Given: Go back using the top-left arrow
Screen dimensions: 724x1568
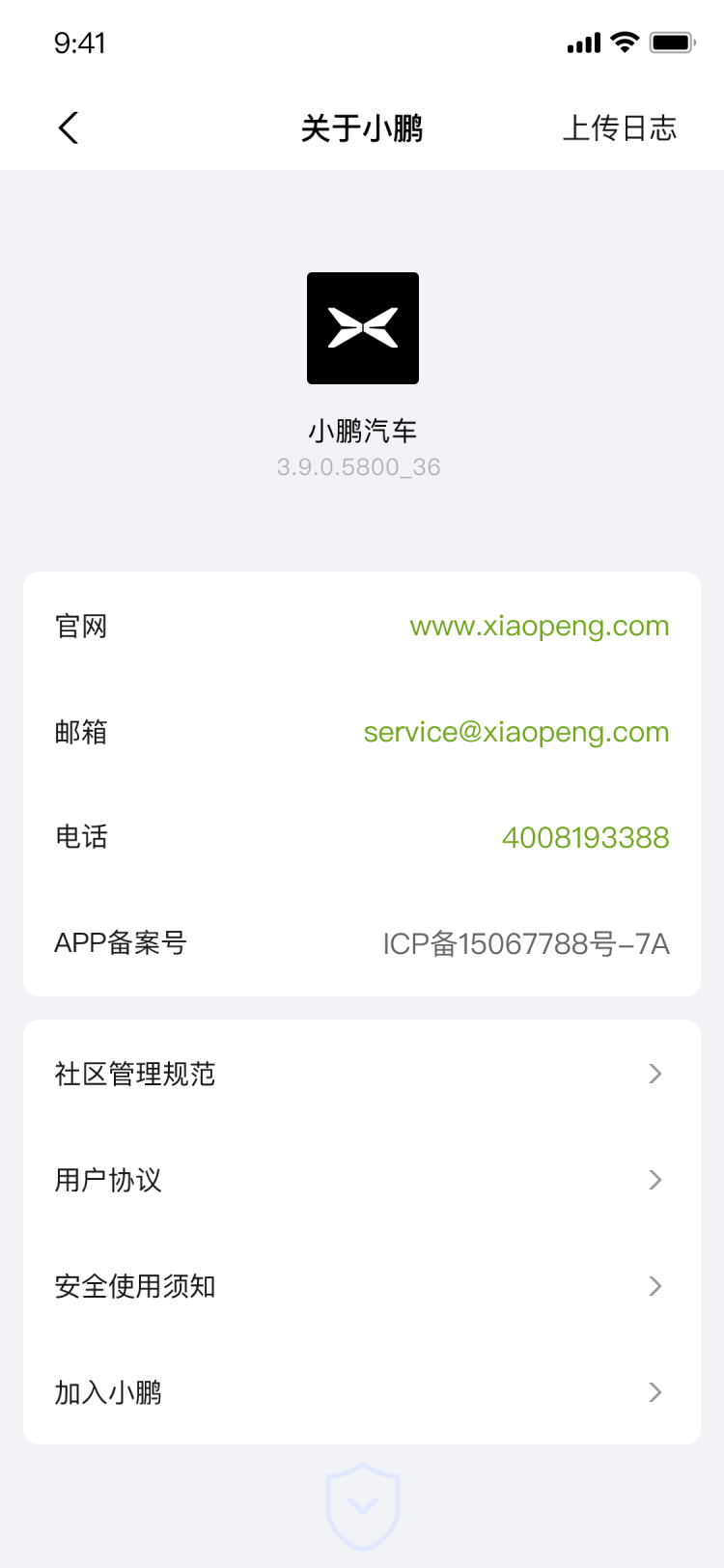Looking at the screenshot, I should (69, 127).
